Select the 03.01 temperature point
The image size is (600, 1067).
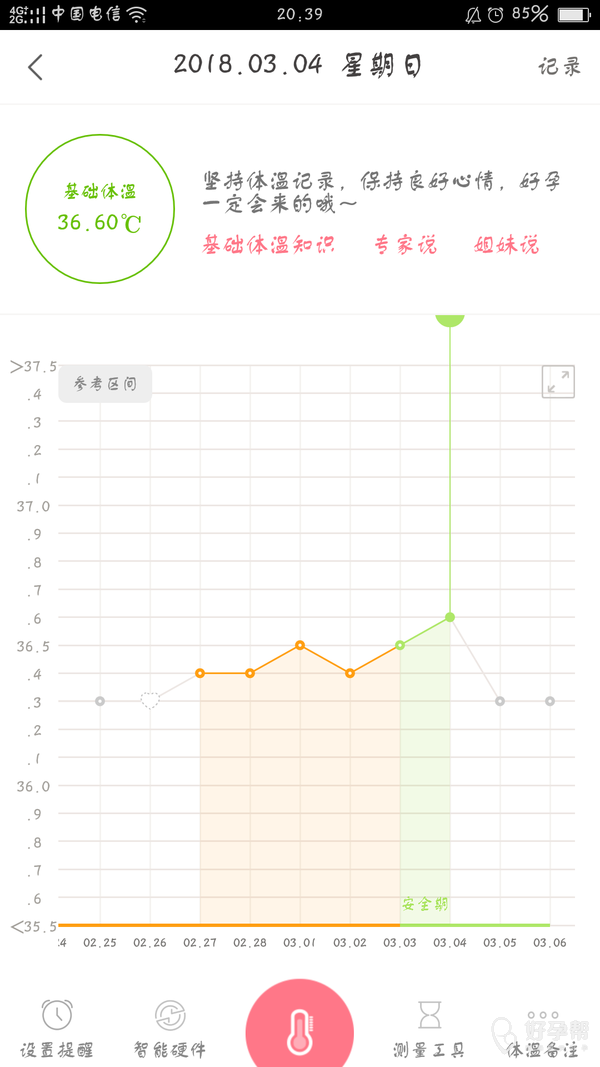tap(300, 645)
